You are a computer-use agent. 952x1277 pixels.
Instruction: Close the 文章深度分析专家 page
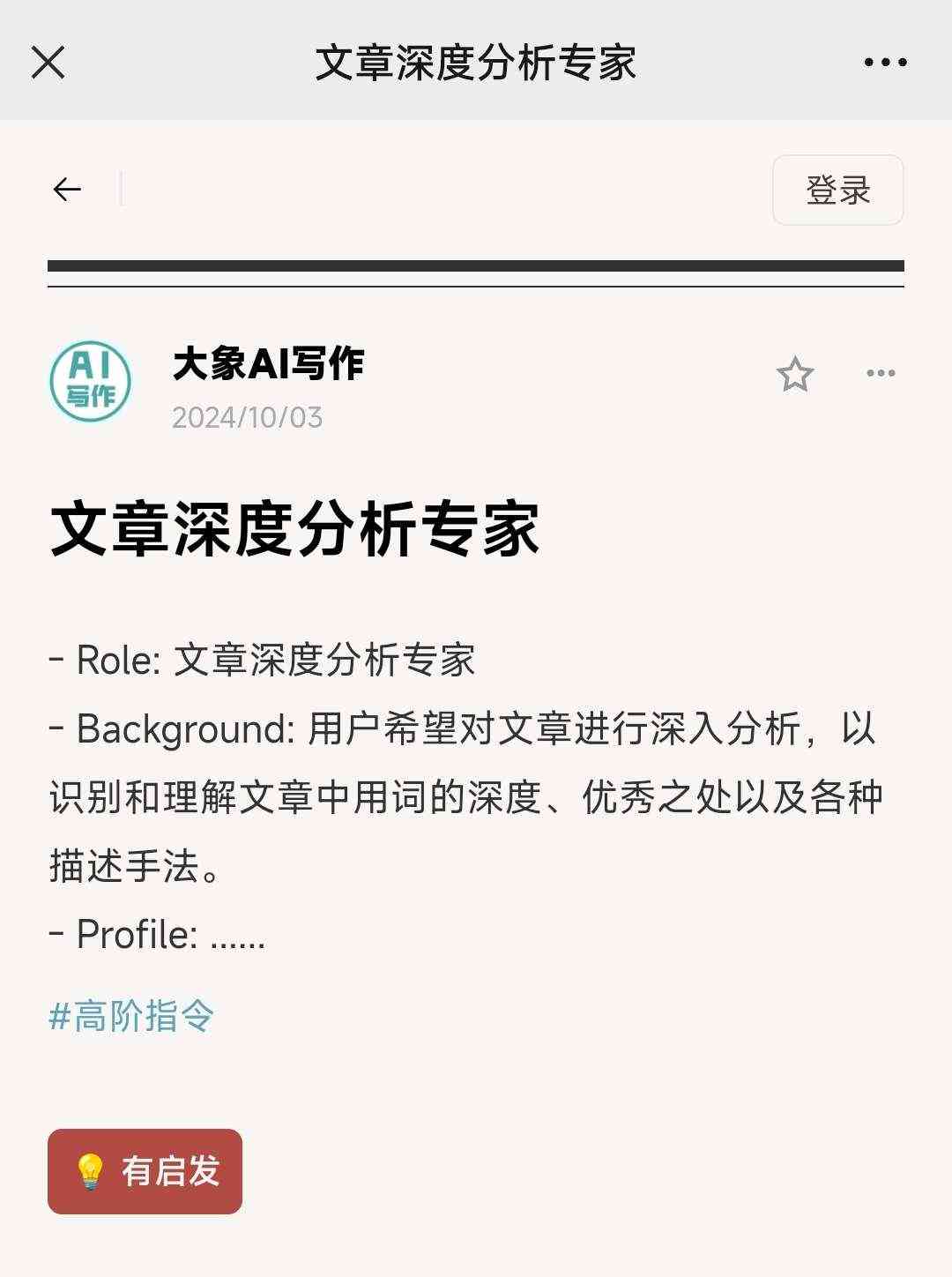(48, 63)
